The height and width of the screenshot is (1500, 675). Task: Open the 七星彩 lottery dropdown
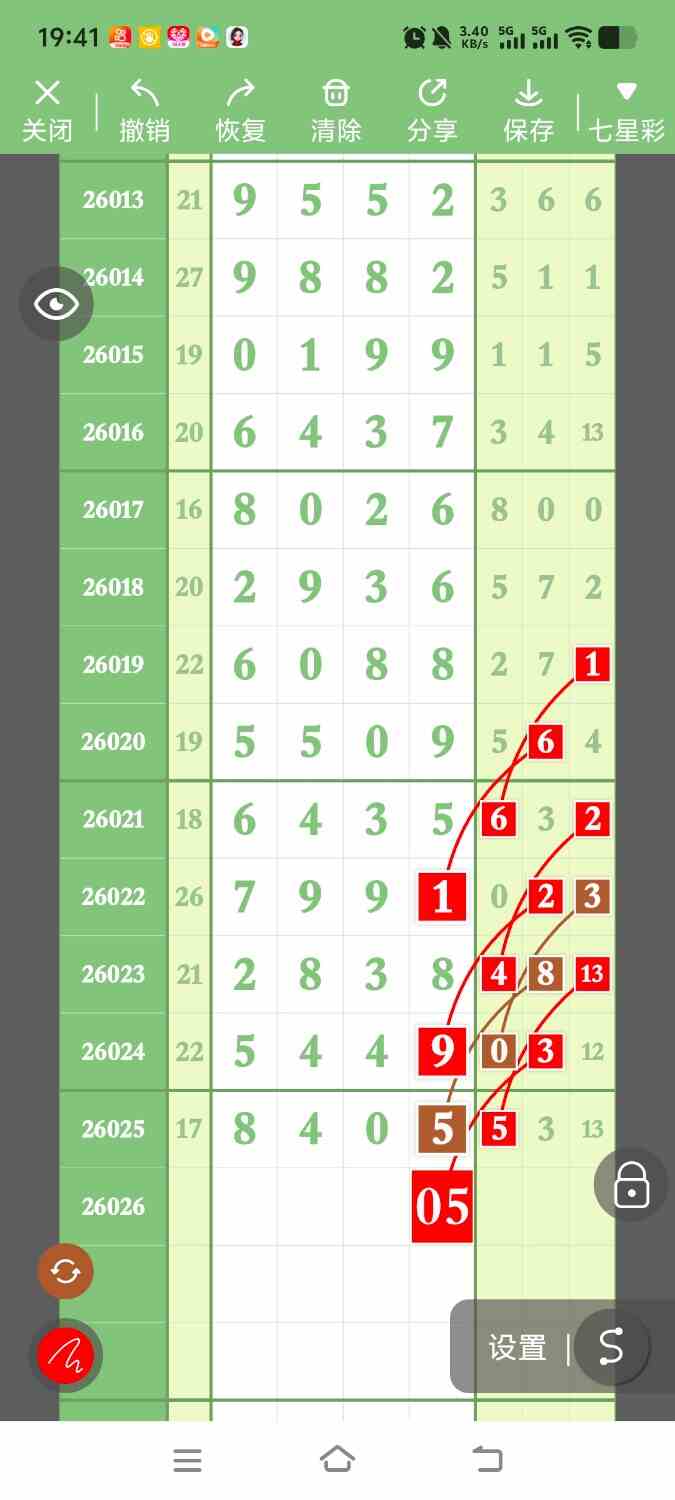(626, 111)
